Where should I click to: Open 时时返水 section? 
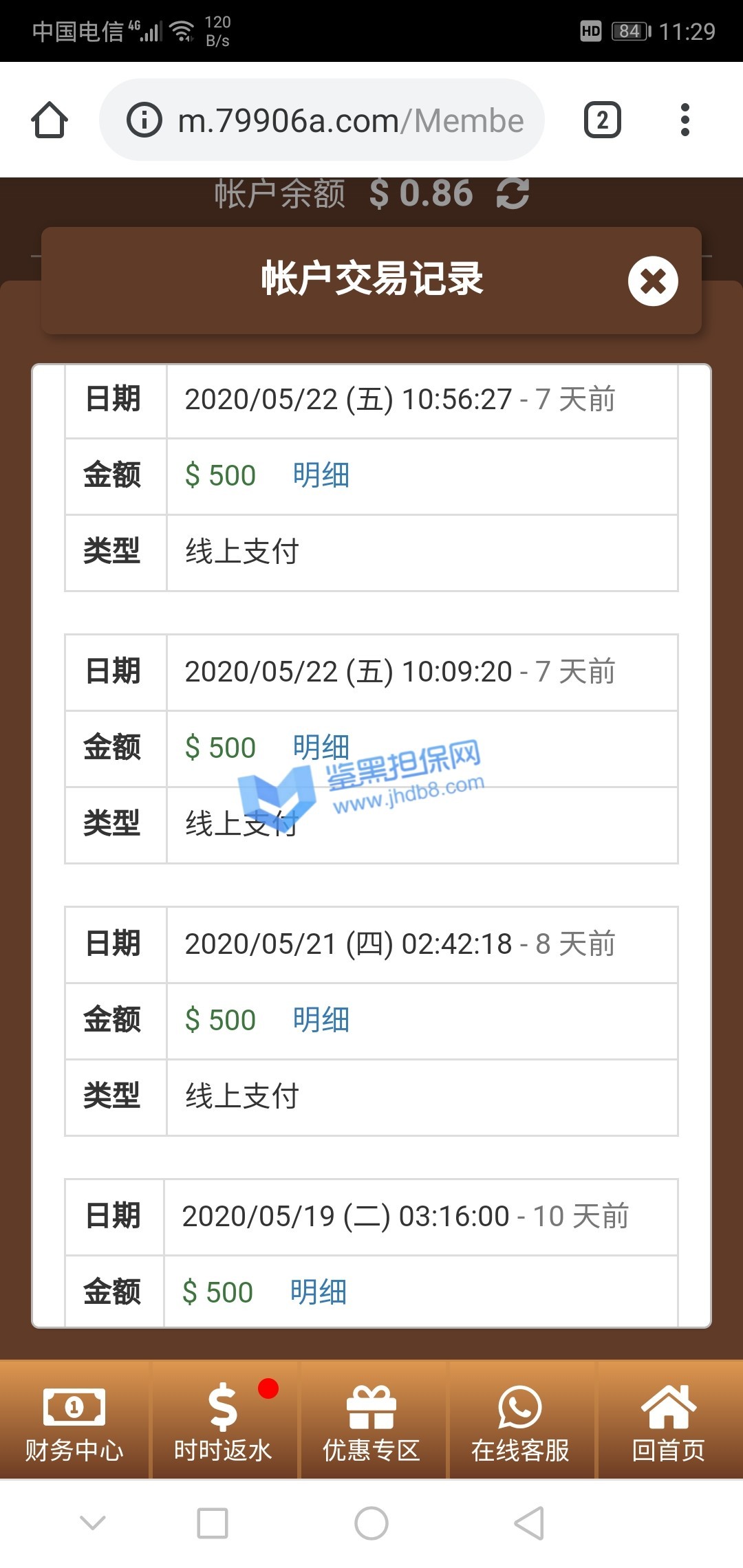click(223, 1421)
